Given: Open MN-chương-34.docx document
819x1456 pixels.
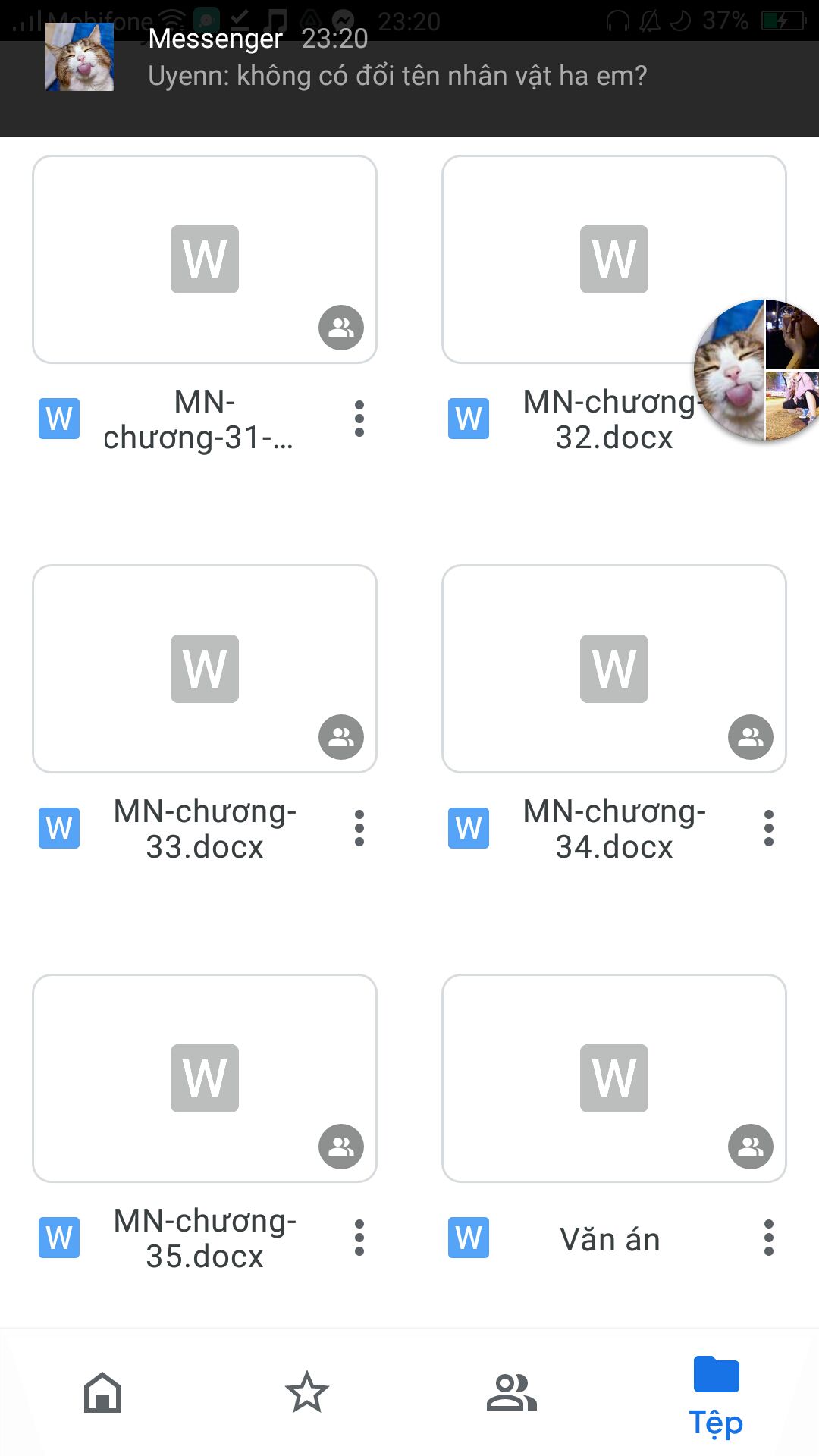Looking at the screenshot, I should (x=614, y=669).
